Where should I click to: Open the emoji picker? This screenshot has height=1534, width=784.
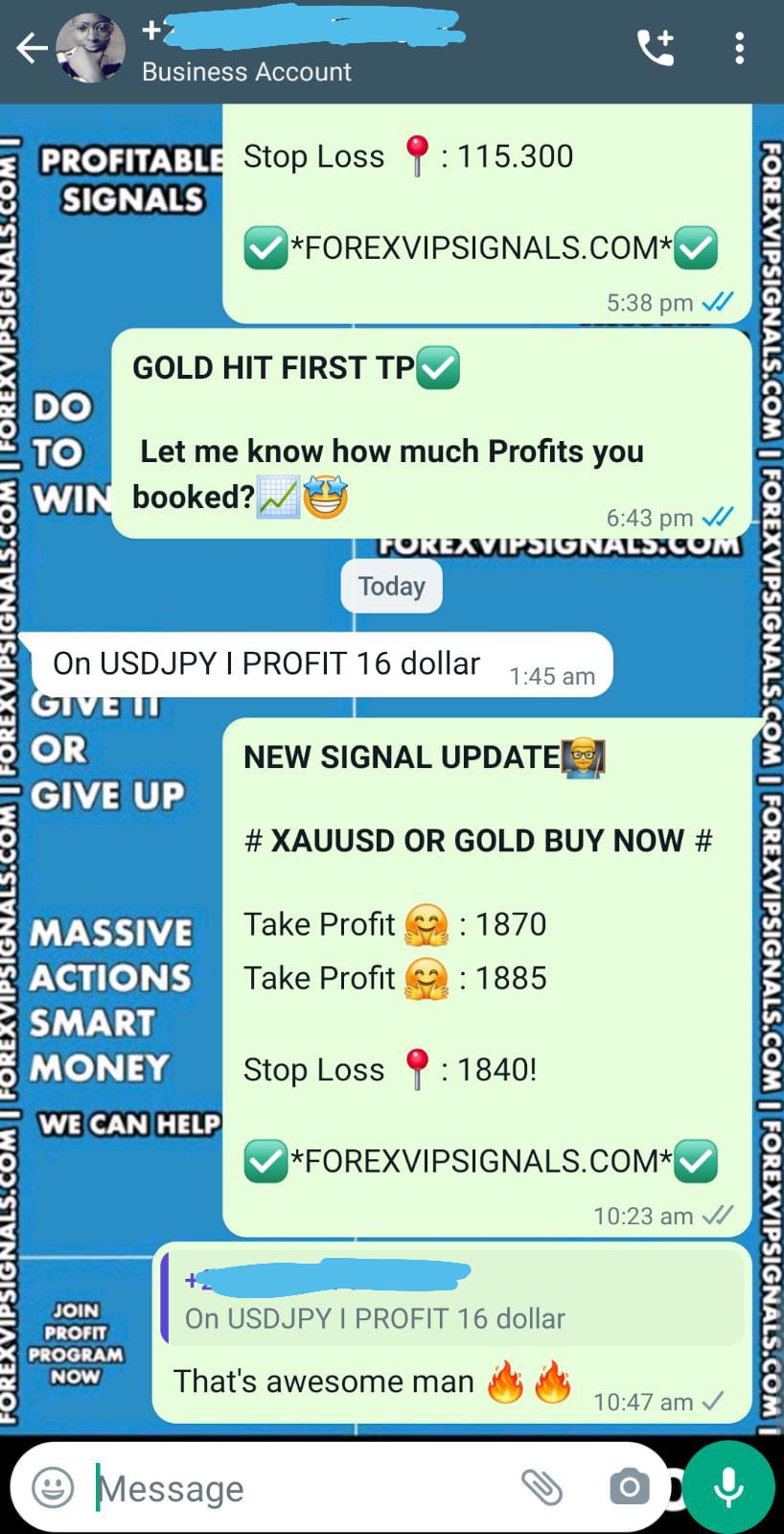coord(53,1487)
